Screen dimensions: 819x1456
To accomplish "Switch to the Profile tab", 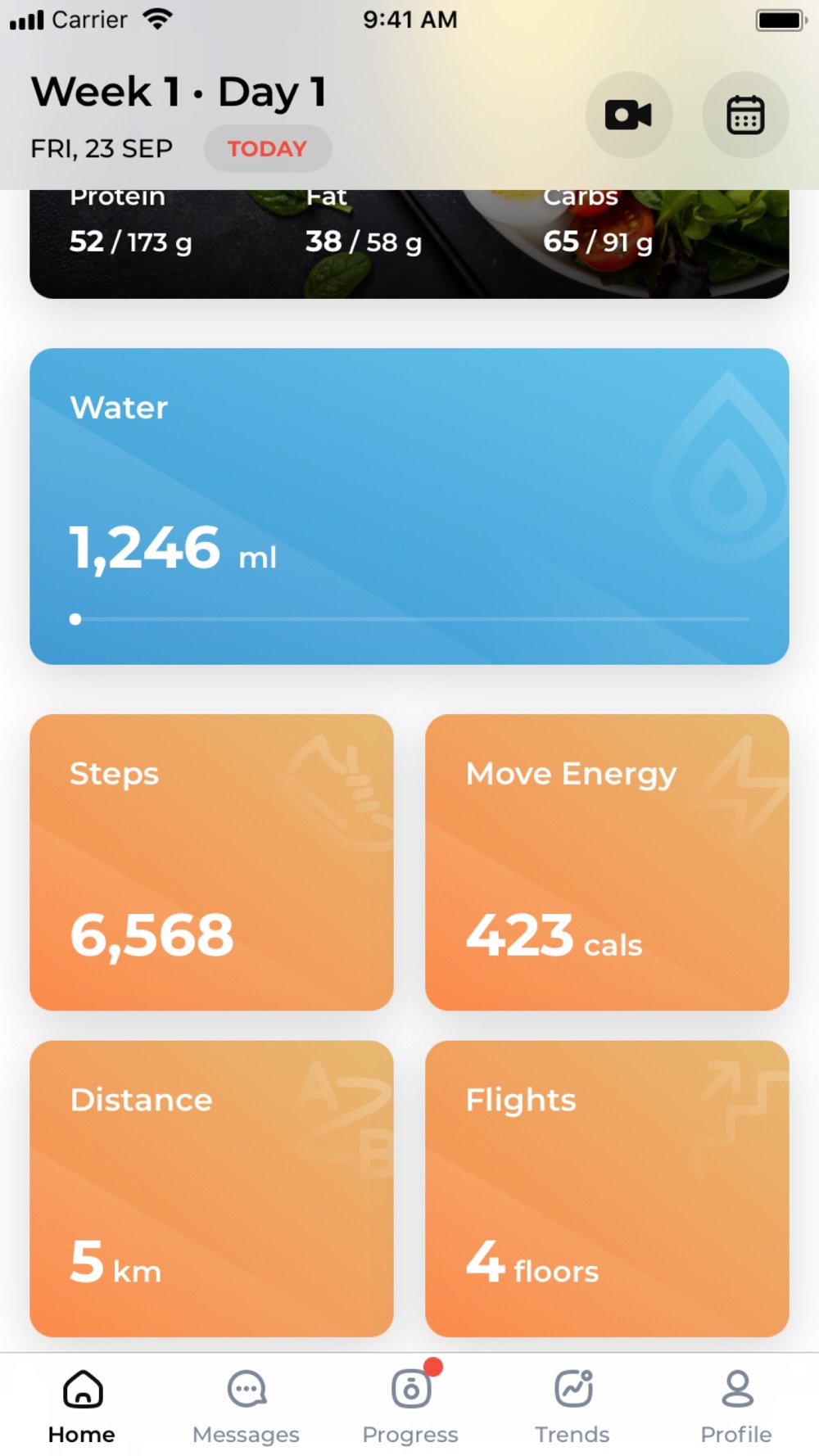I will pyautogui.click(x=736, y=1406).
